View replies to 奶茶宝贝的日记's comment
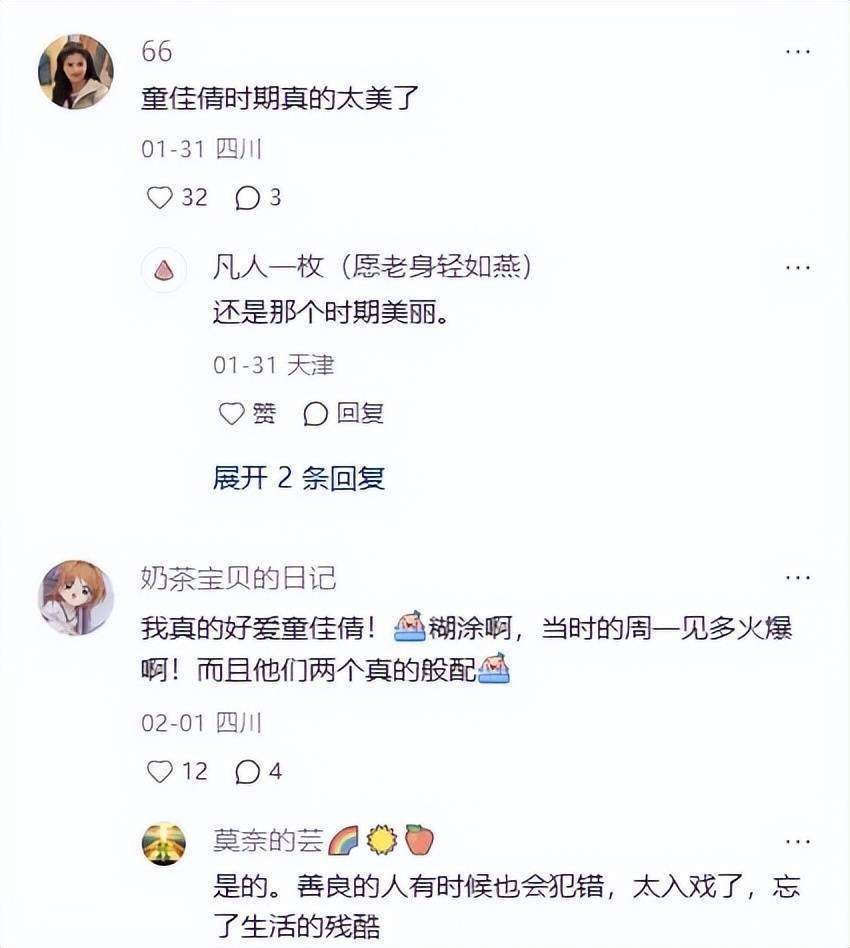 [x=247, y=771]
